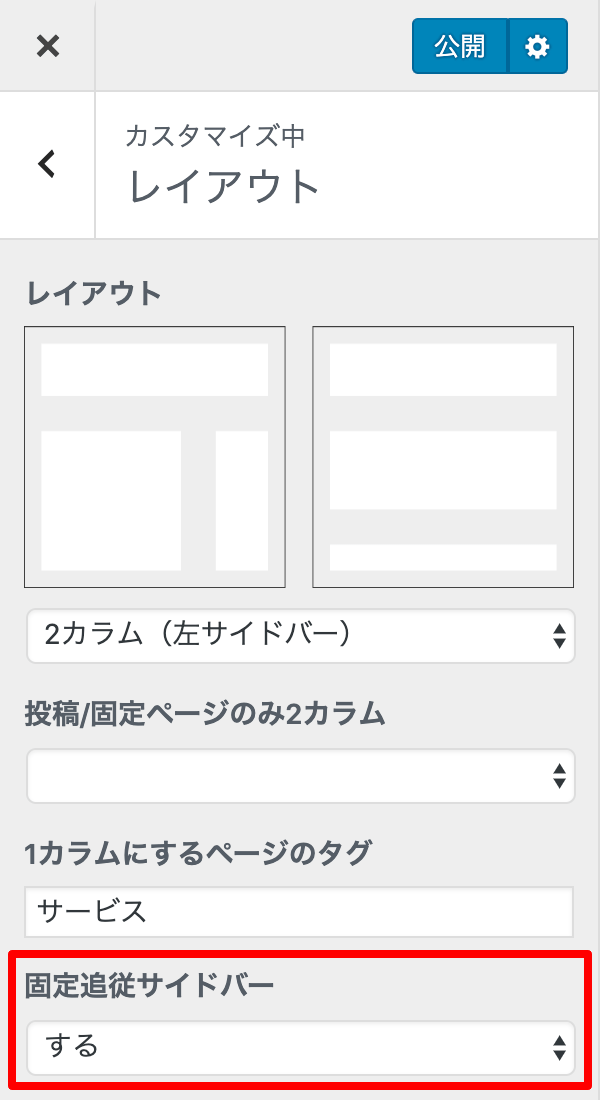The image size is (600, 1100).
Task: Tap the 公開 publish button
Action: pyautogui.click(x=460, y=46)
